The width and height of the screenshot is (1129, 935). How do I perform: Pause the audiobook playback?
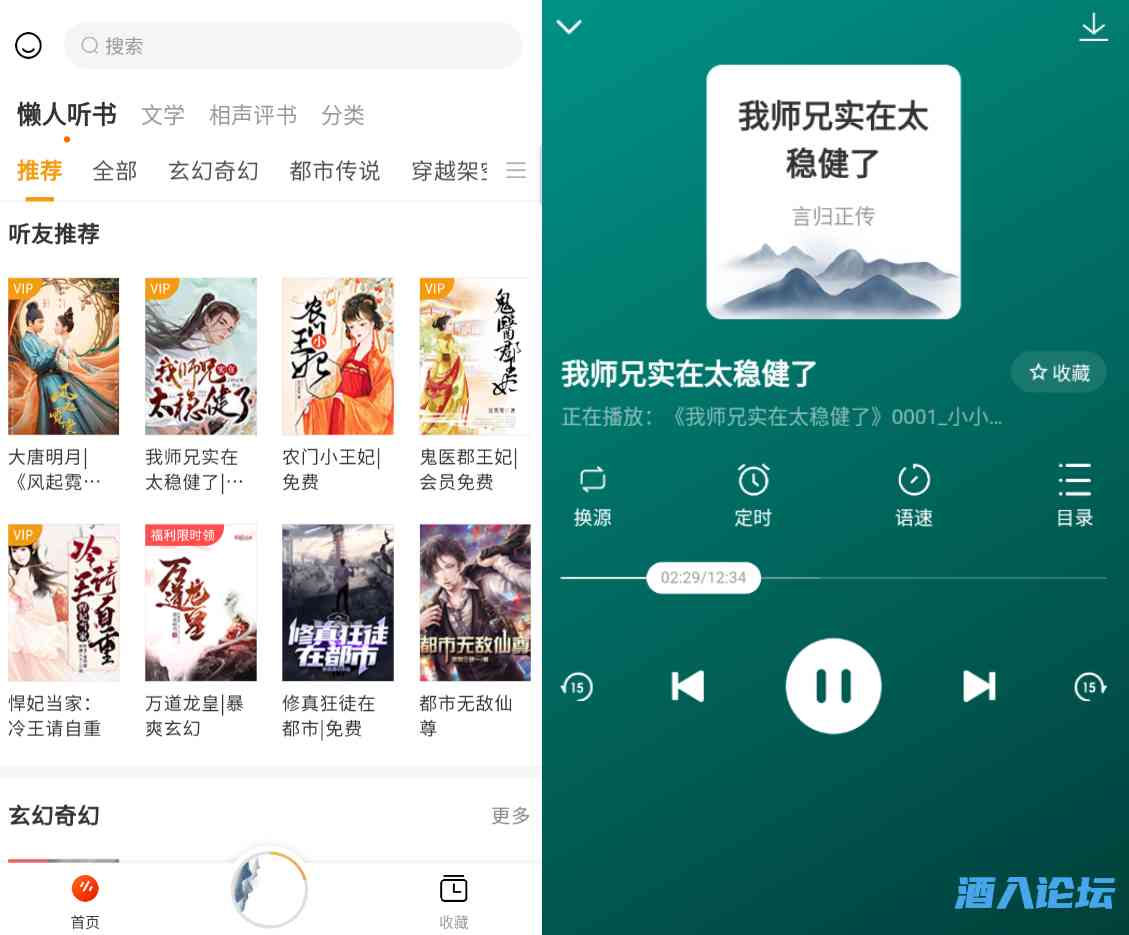click(833, 686)
